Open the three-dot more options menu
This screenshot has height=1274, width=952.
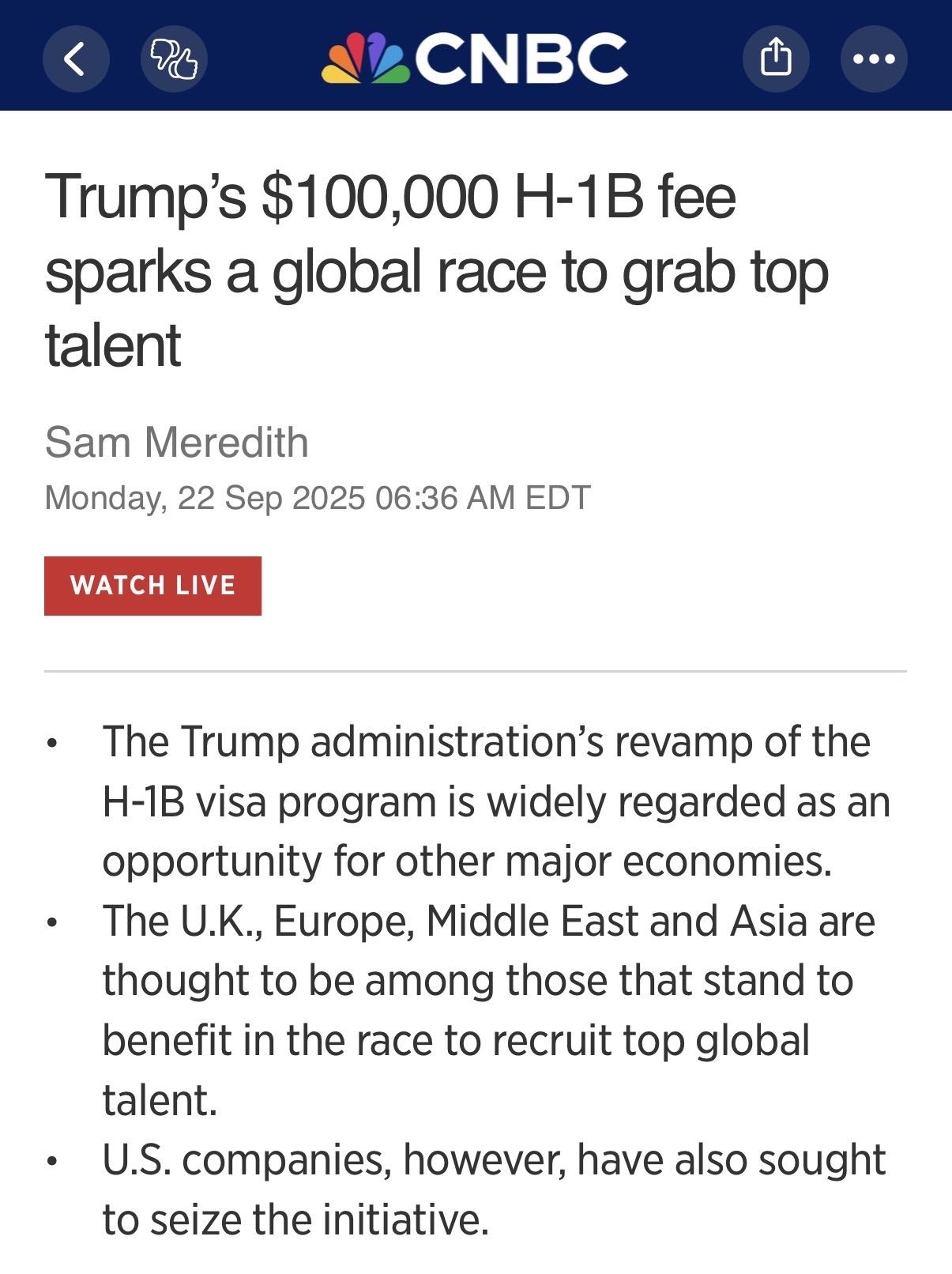pyautogui.click(x=874, y=58)
